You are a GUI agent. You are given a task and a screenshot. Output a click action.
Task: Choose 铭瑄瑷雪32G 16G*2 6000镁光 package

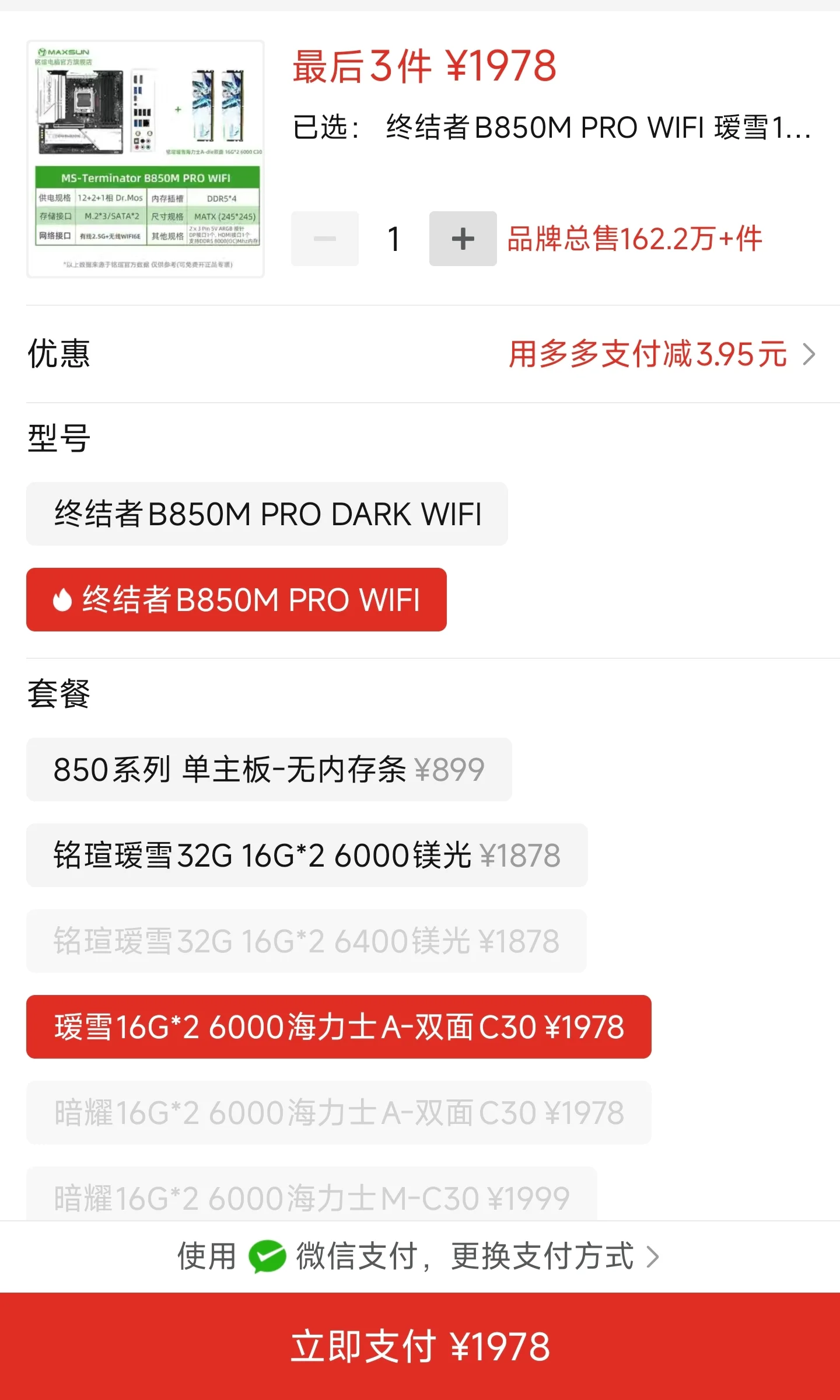tap(307, 856)
